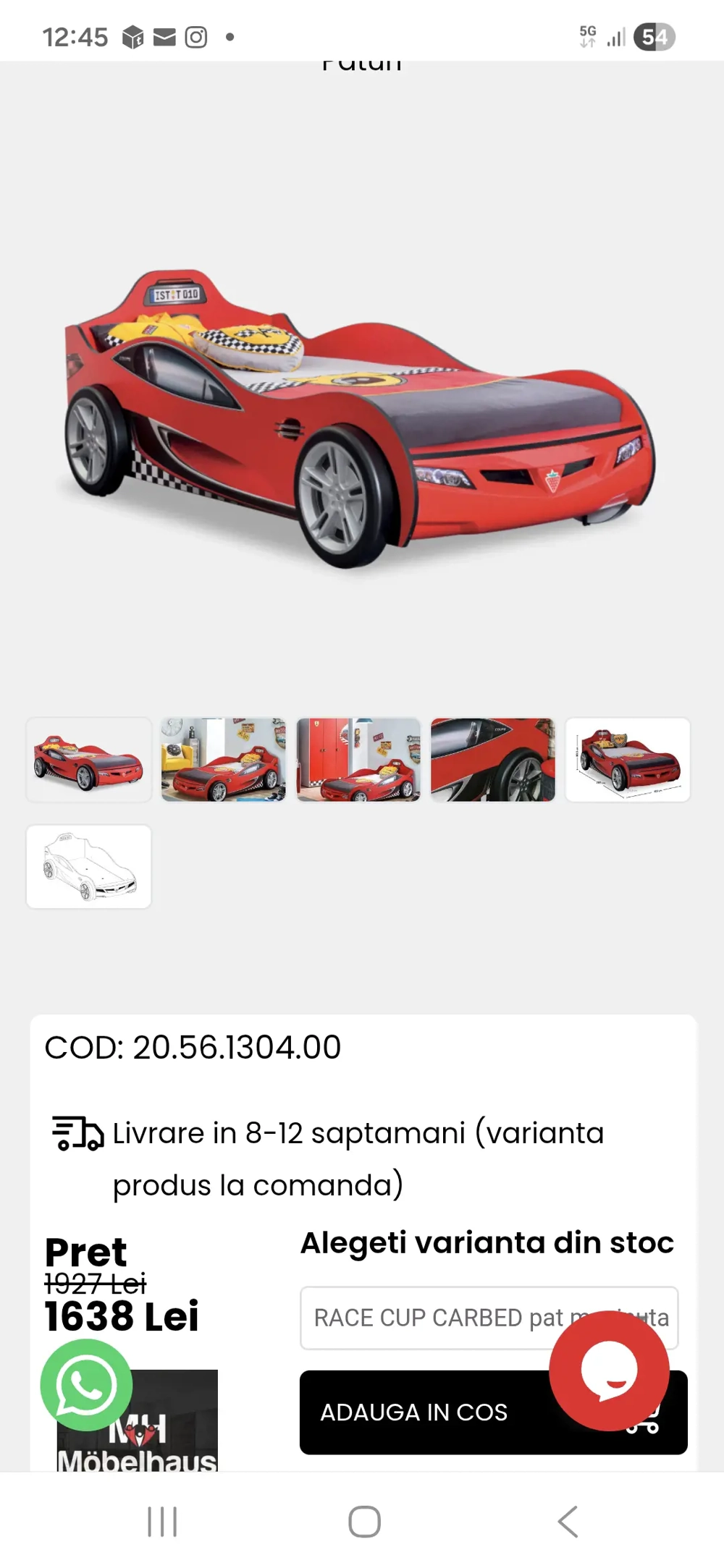The height and width of the screenshot is (1568, 724).
Task: Open recent apps from navigation bar
Action: point(162,1520)
